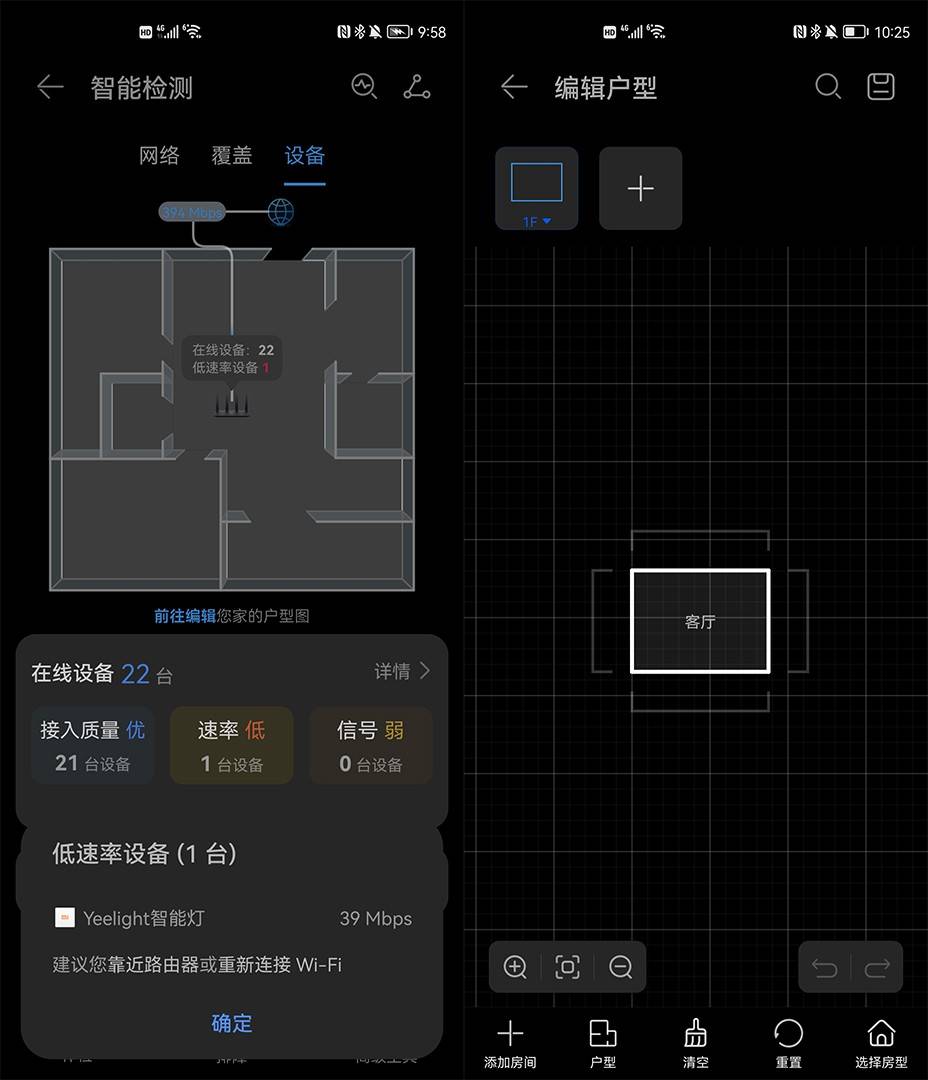Add a new floor with the plus tile
The height and width of the screenshot is (1080, 928).
pyautogui.click(x=640, y=188)
